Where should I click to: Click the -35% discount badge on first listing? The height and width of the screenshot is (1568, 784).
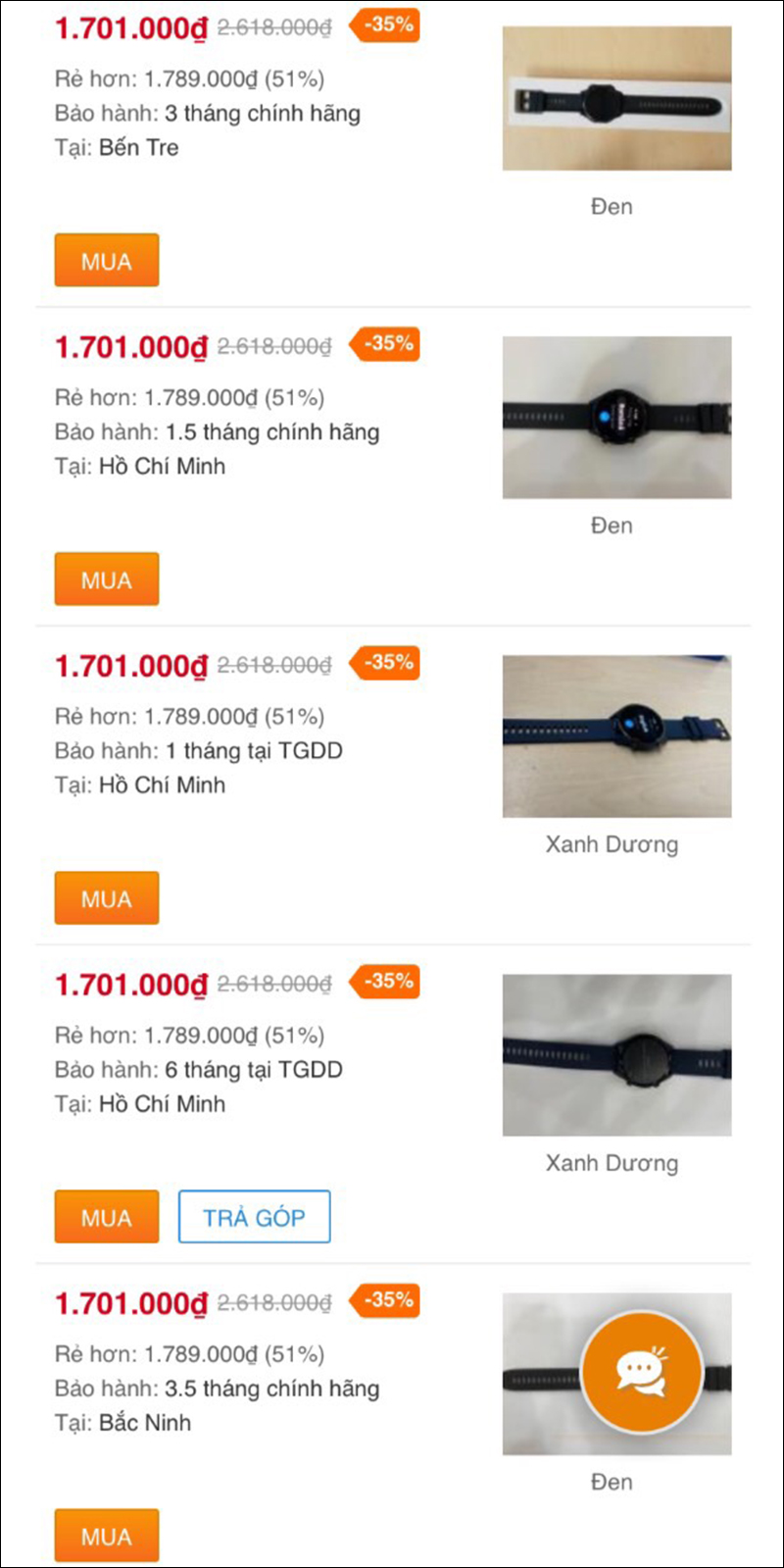[386, 26]
